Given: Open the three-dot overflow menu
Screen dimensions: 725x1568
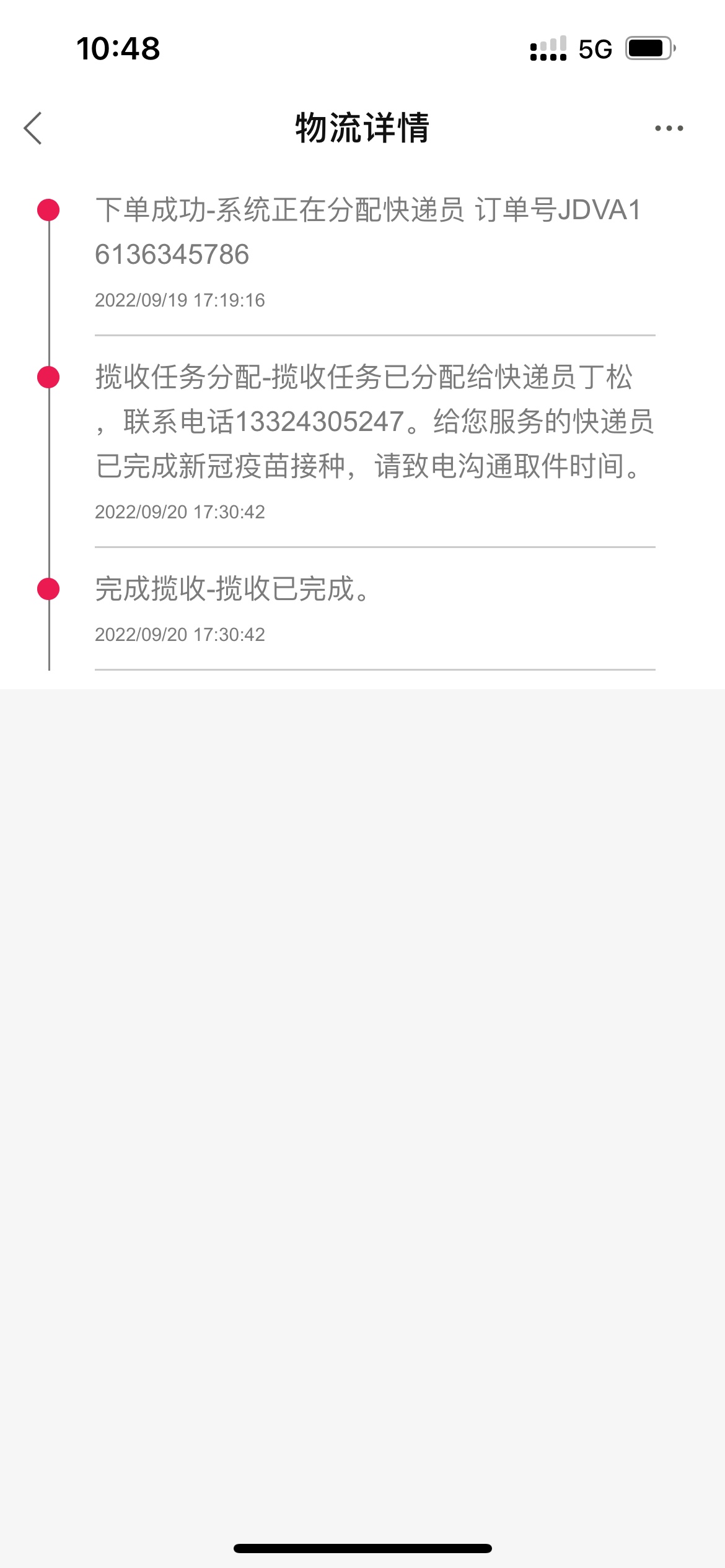Looking at the screenshot, I should [x=669, y=128].
